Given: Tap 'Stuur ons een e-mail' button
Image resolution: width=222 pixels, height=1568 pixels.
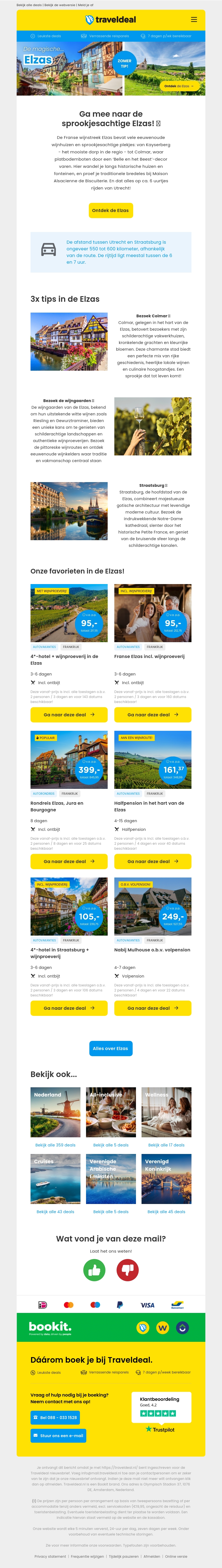Looking at the screenshot, I should (x=58, y=1435).
